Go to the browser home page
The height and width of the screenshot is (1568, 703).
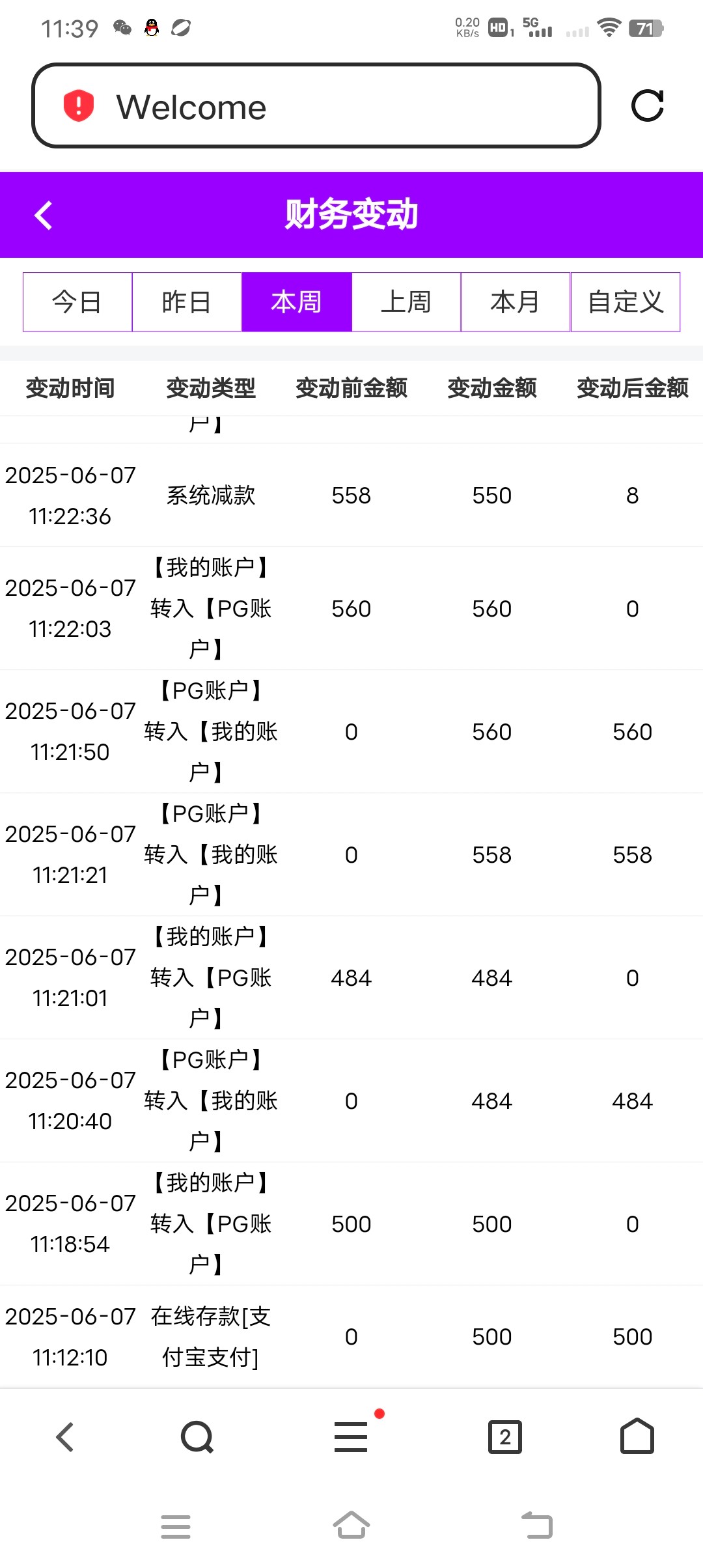pyautogui.click(x=637, y=1436)
